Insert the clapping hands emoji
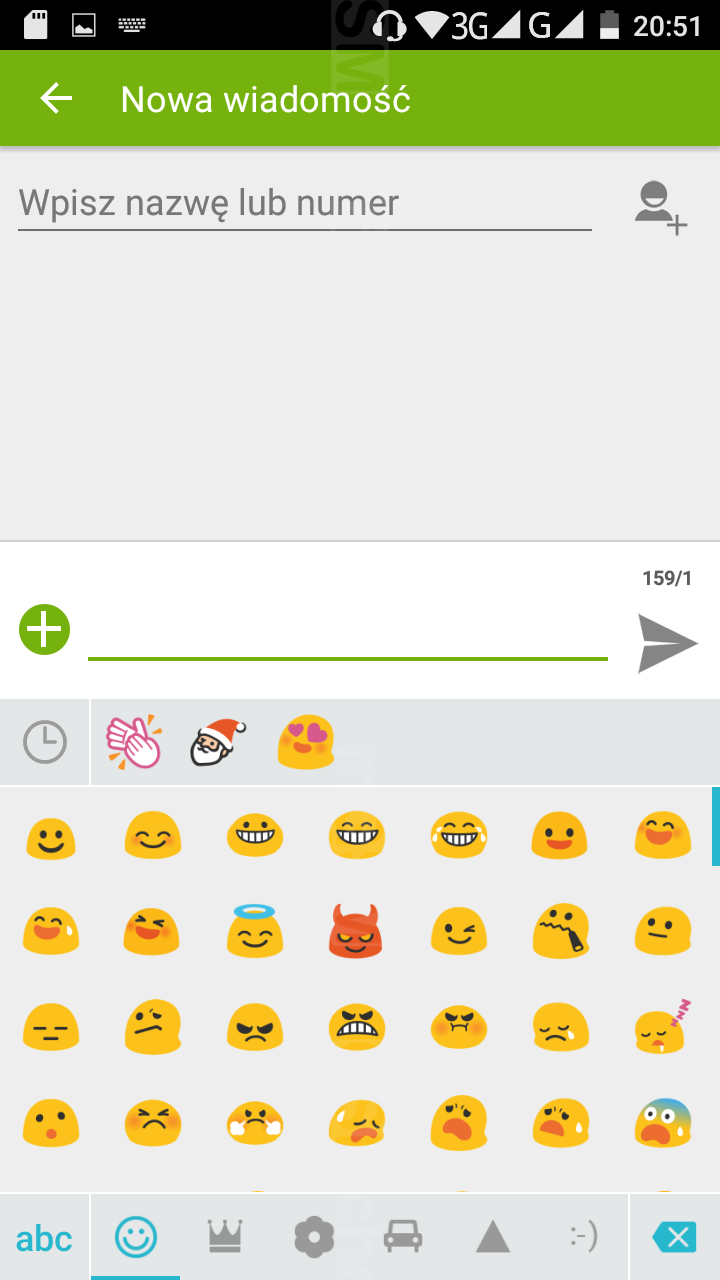The width and height of the screenshot is (720, 1280). click(134, 742)
